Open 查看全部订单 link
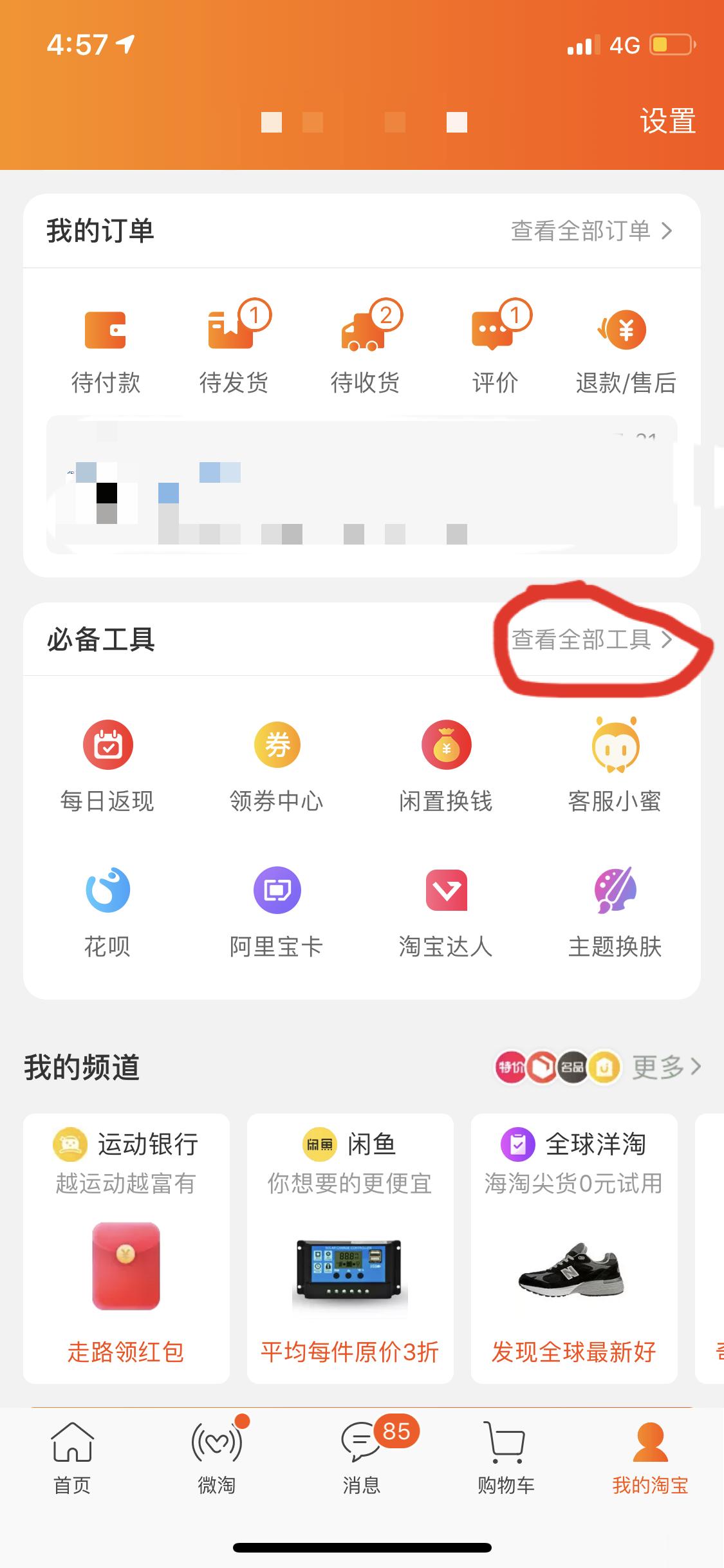This screenshot has width=724, height=1568. [591, 230]
